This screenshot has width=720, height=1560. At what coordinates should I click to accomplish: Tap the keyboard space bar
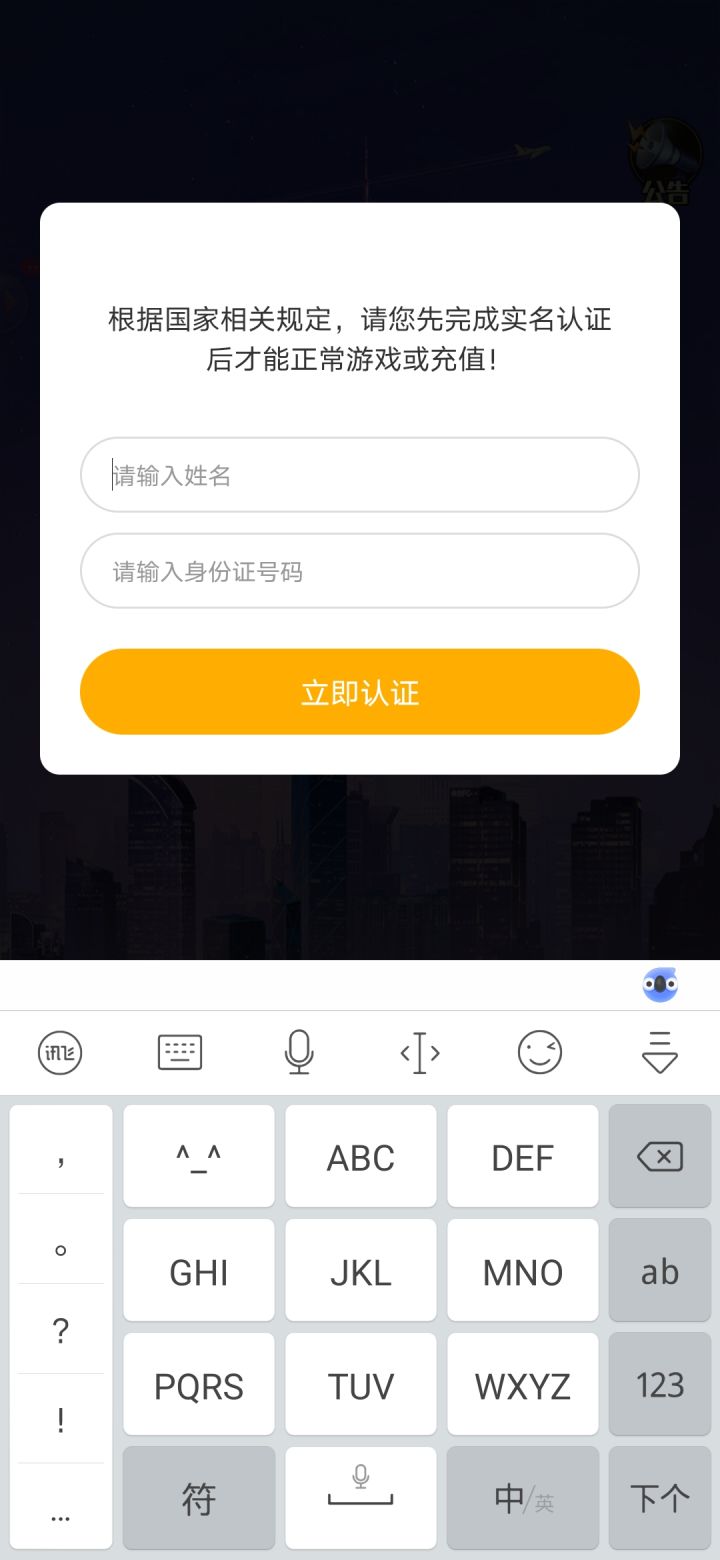click(x=361, y=1499)
